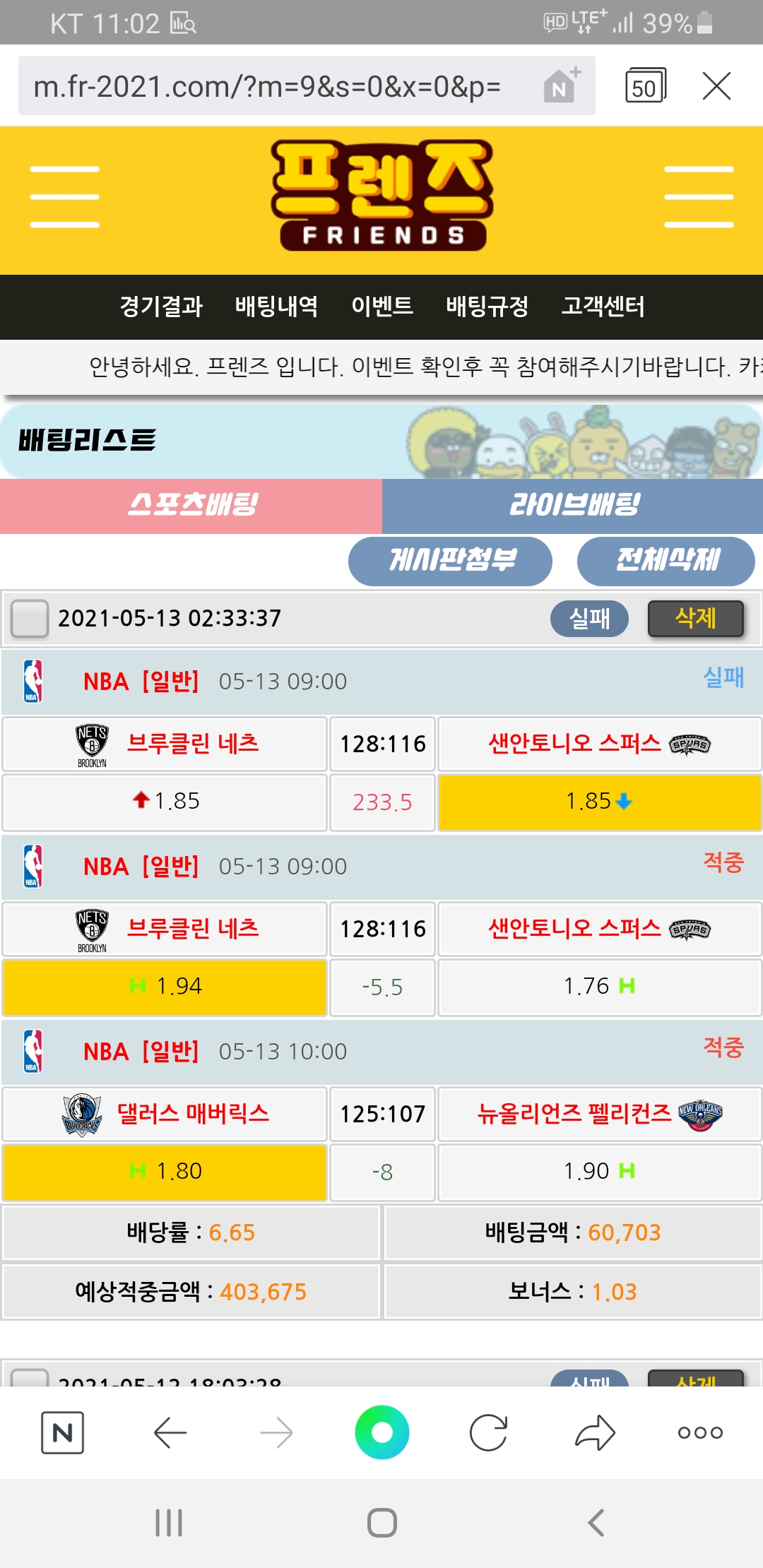Open 배팅내역 menu item

276,307
